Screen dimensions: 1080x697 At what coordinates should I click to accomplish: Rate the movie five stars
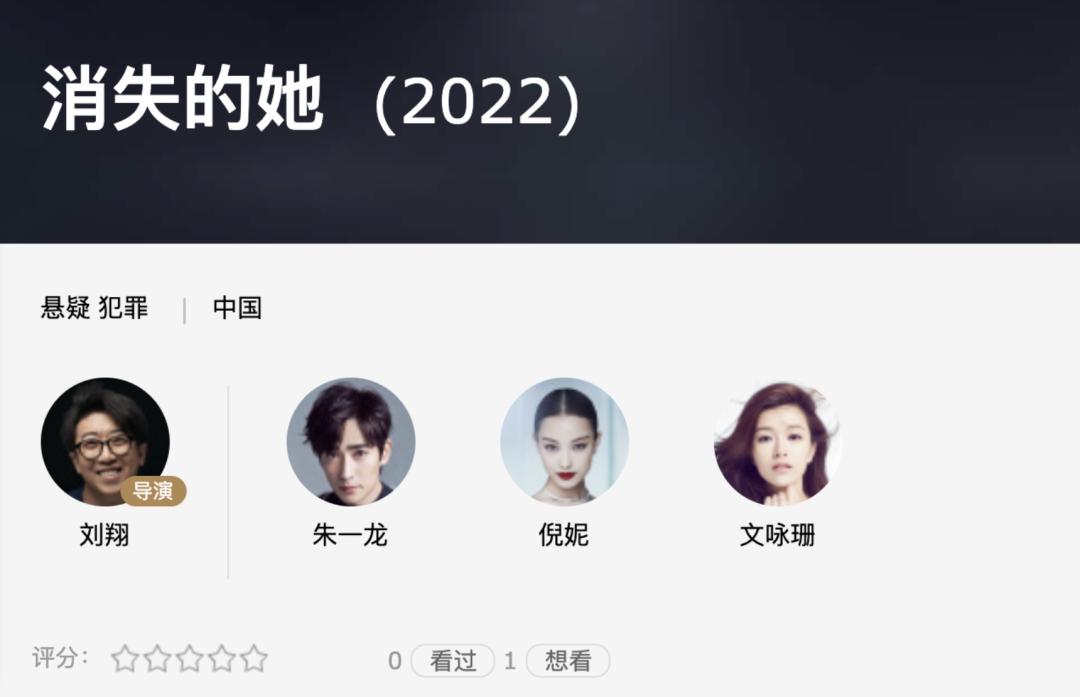click(x=254, y=659)
